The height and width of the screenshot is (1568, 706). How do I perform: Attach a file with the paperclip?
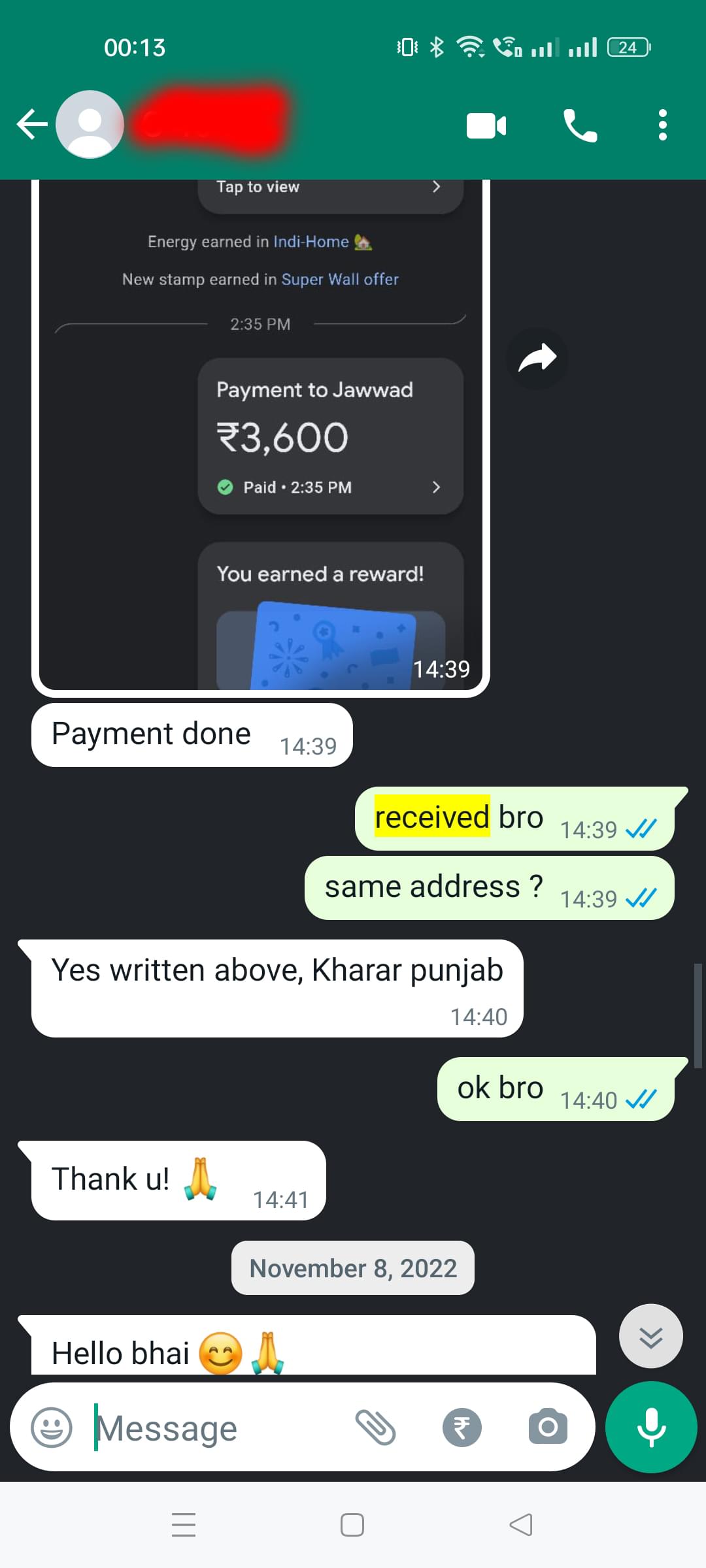click(x=375, y=1428)
